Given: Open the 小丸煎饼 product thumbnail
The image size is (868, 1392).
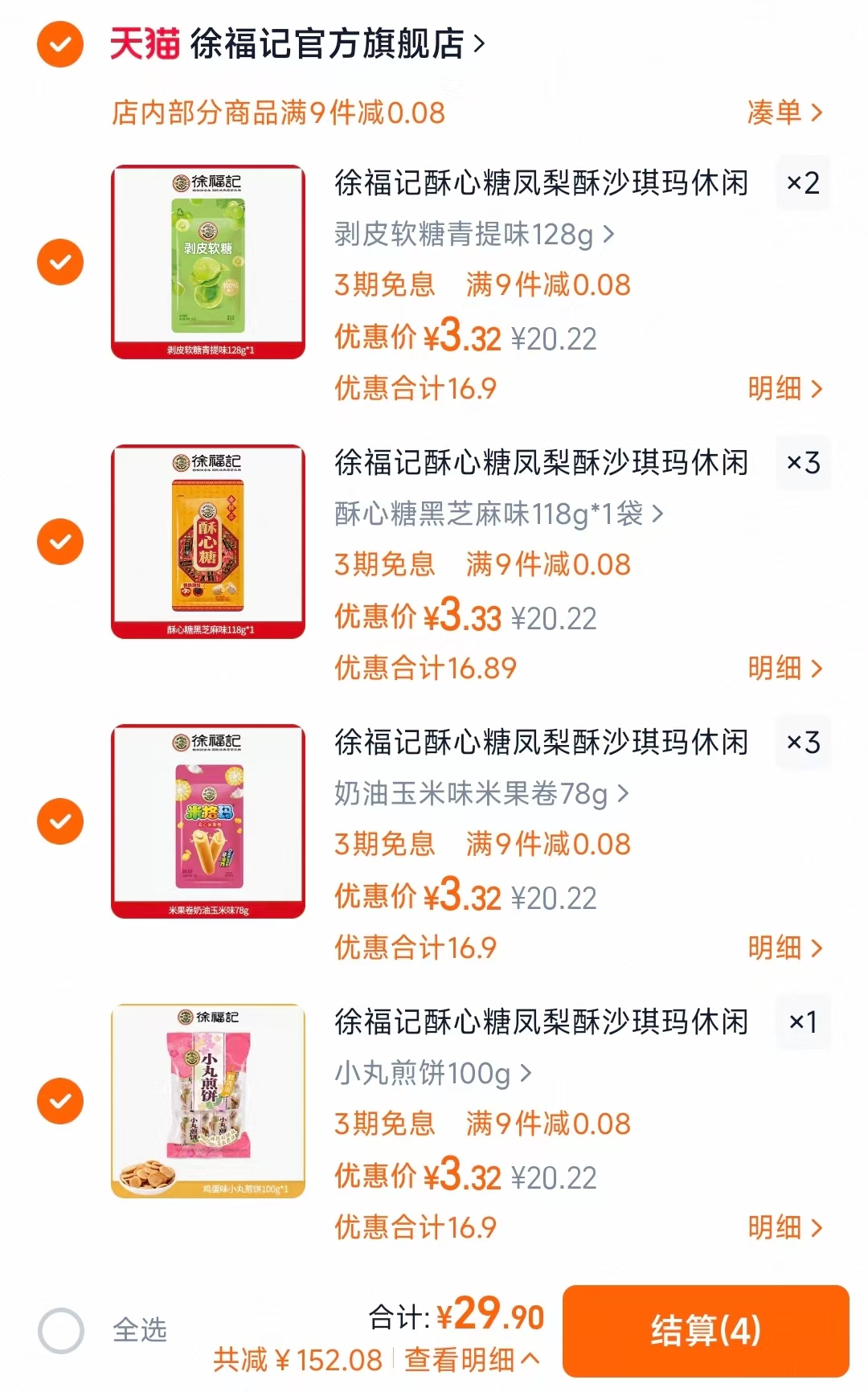Looking at the screenshot, I should pyautogui.click(x=209, y=1101).
